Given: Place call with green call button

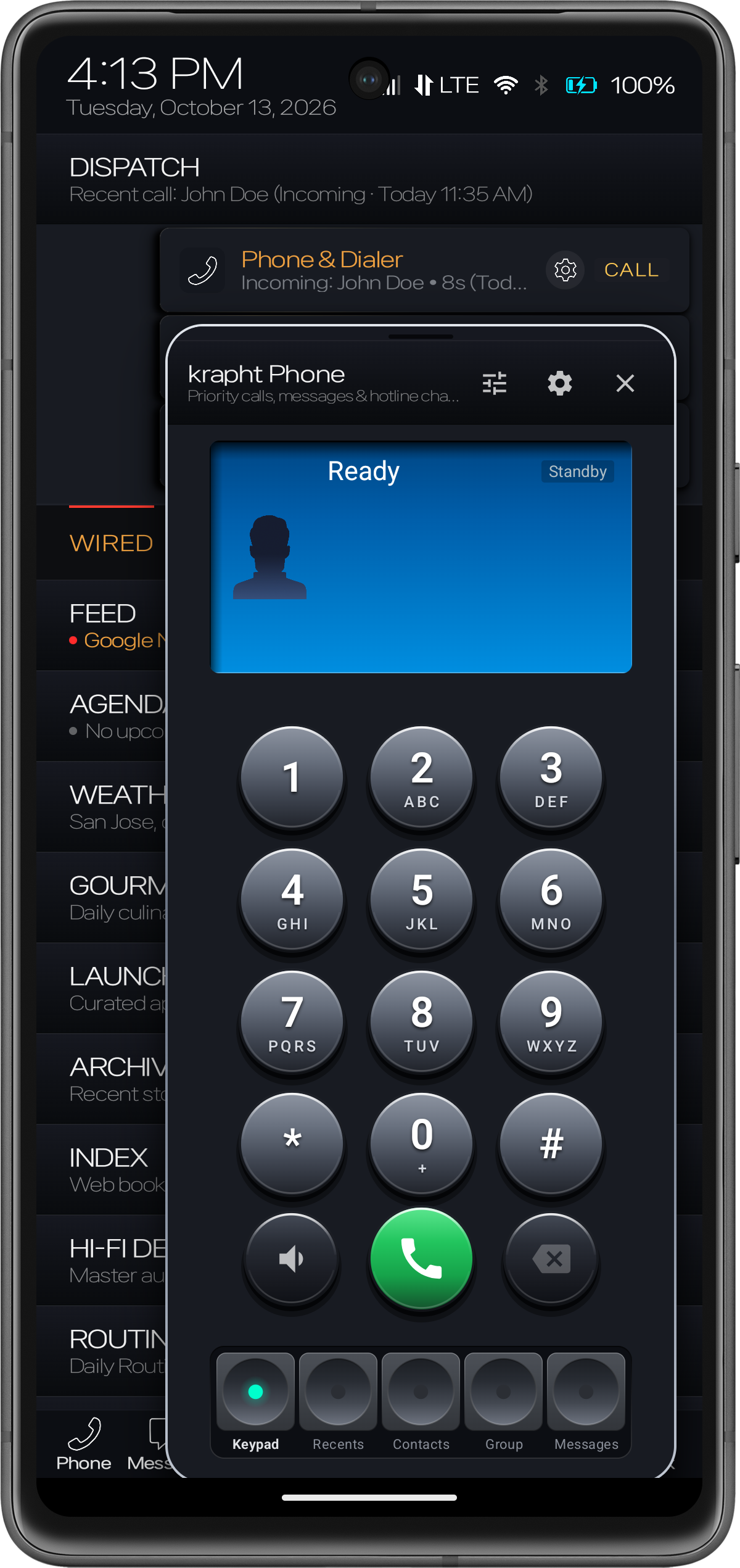Looking at the screenshot, I should pos(422,1259).
